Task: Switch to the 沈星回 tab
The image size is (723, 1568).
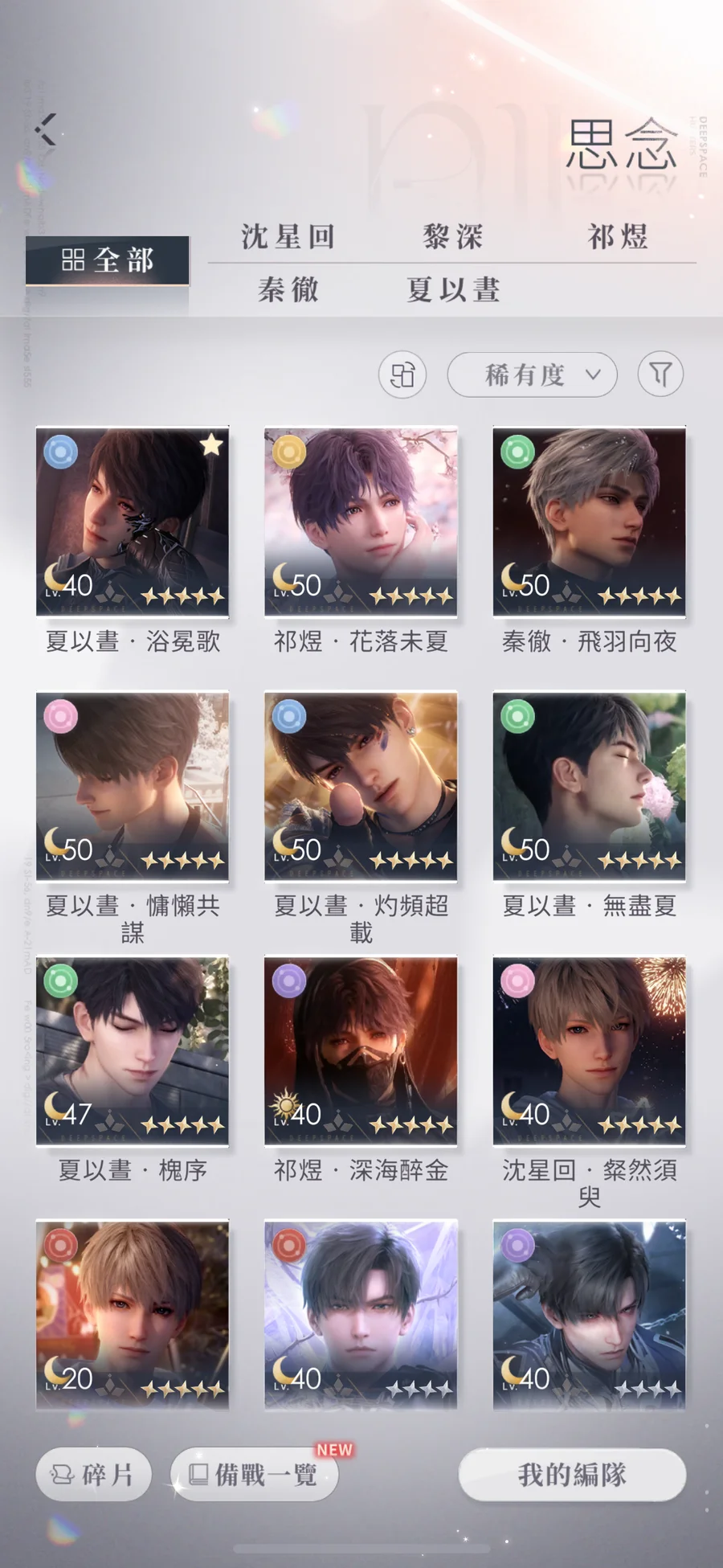Action: 288,237
